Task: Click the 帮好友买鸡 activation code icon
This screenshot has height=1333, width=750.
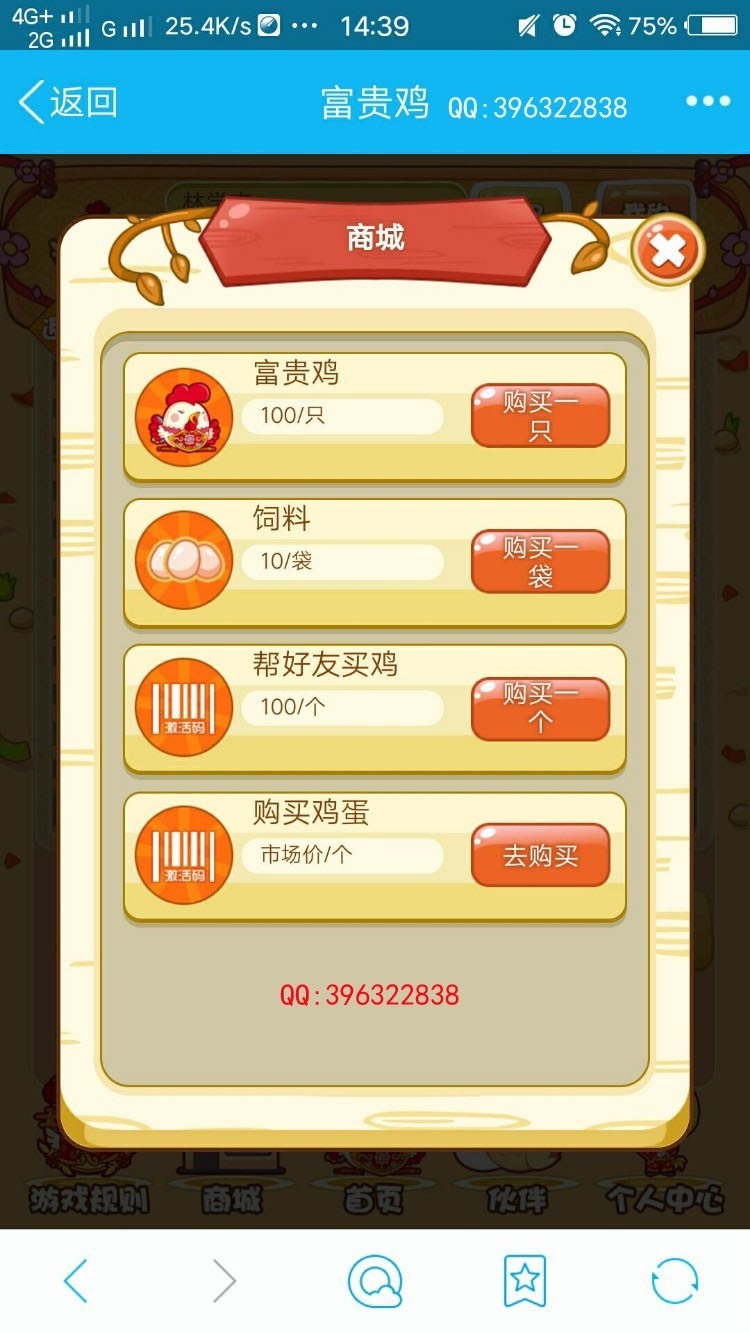Action: click(182, 707)
